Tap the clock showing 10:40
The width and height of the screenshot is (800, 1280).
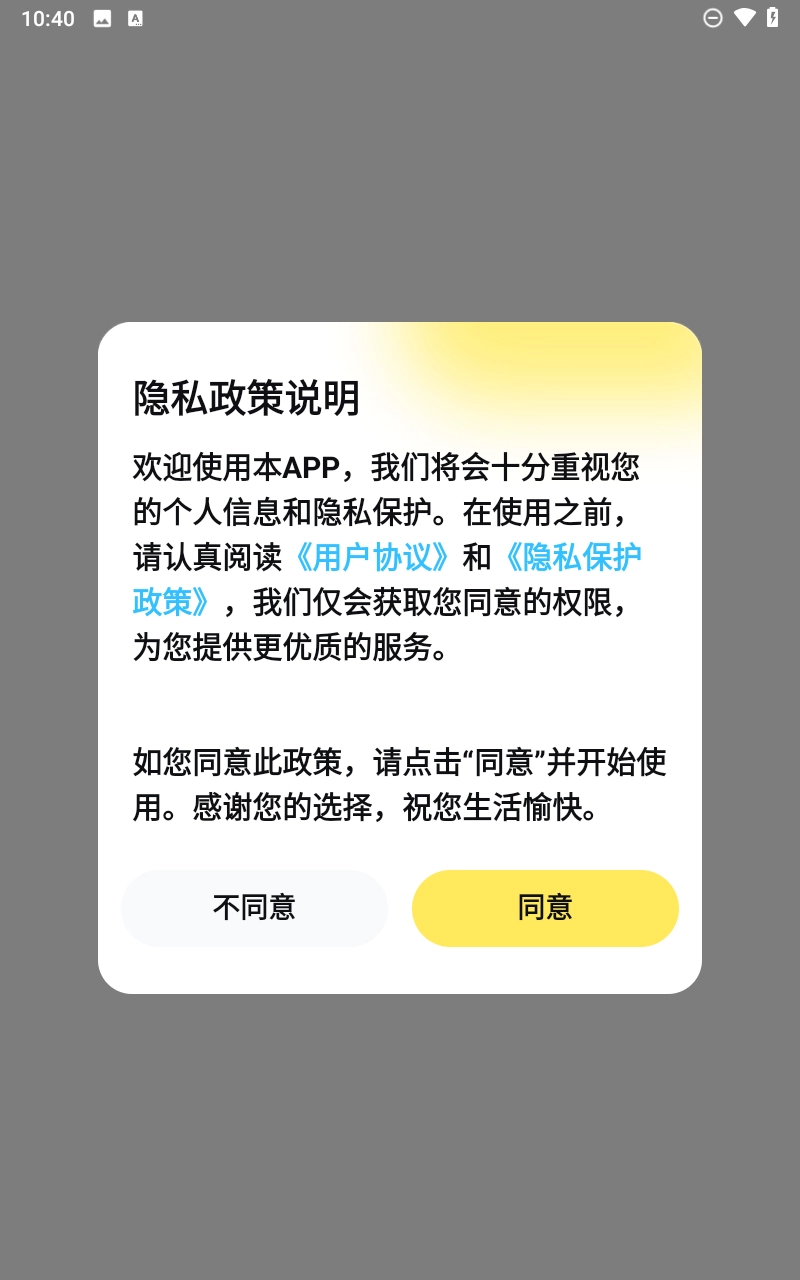[x=47, y=17]
